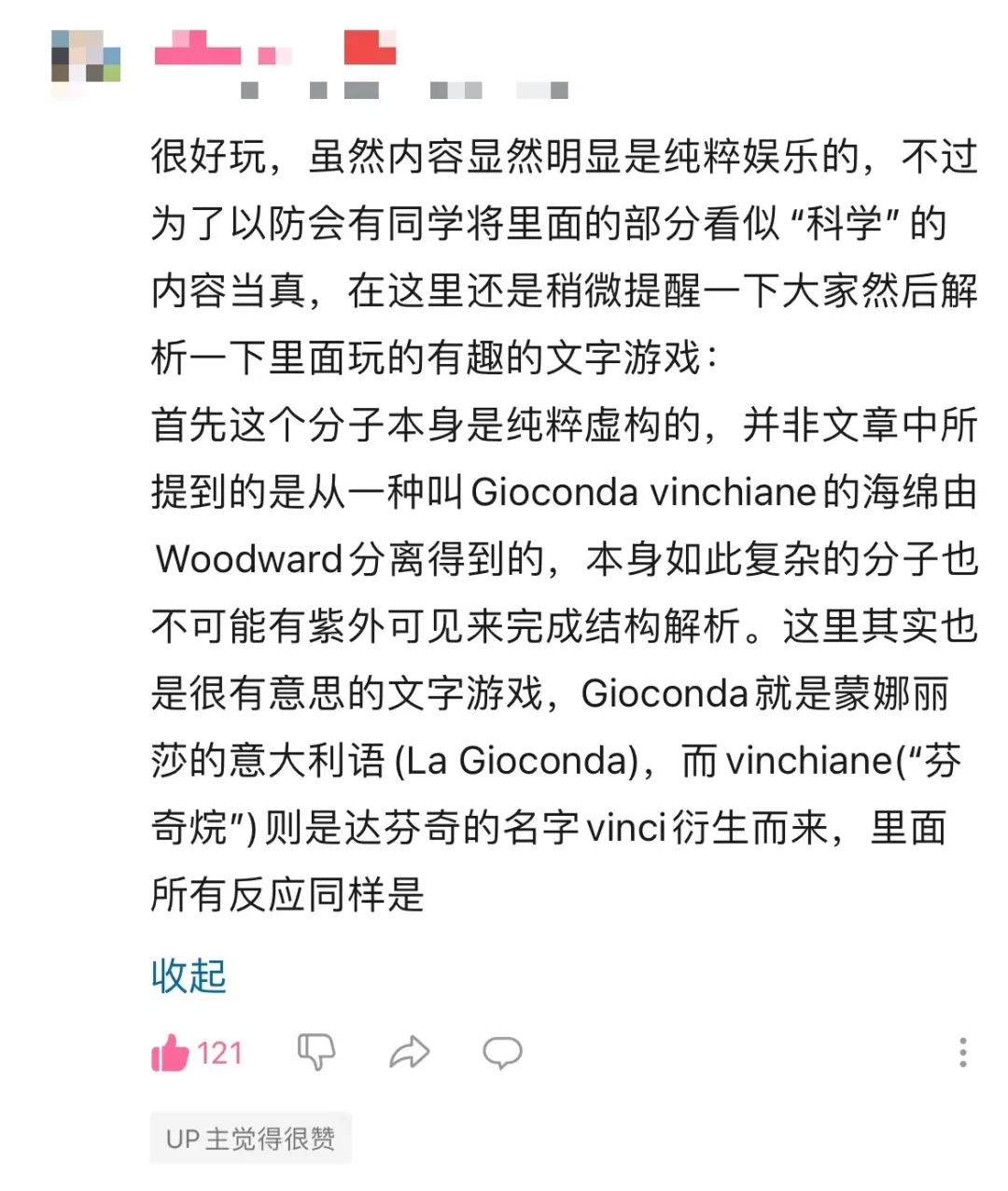The width and height of the screenshot is (1008, 1191).
Task: Open the commenter's profile avatar
Action: click(x=86, y=57)
